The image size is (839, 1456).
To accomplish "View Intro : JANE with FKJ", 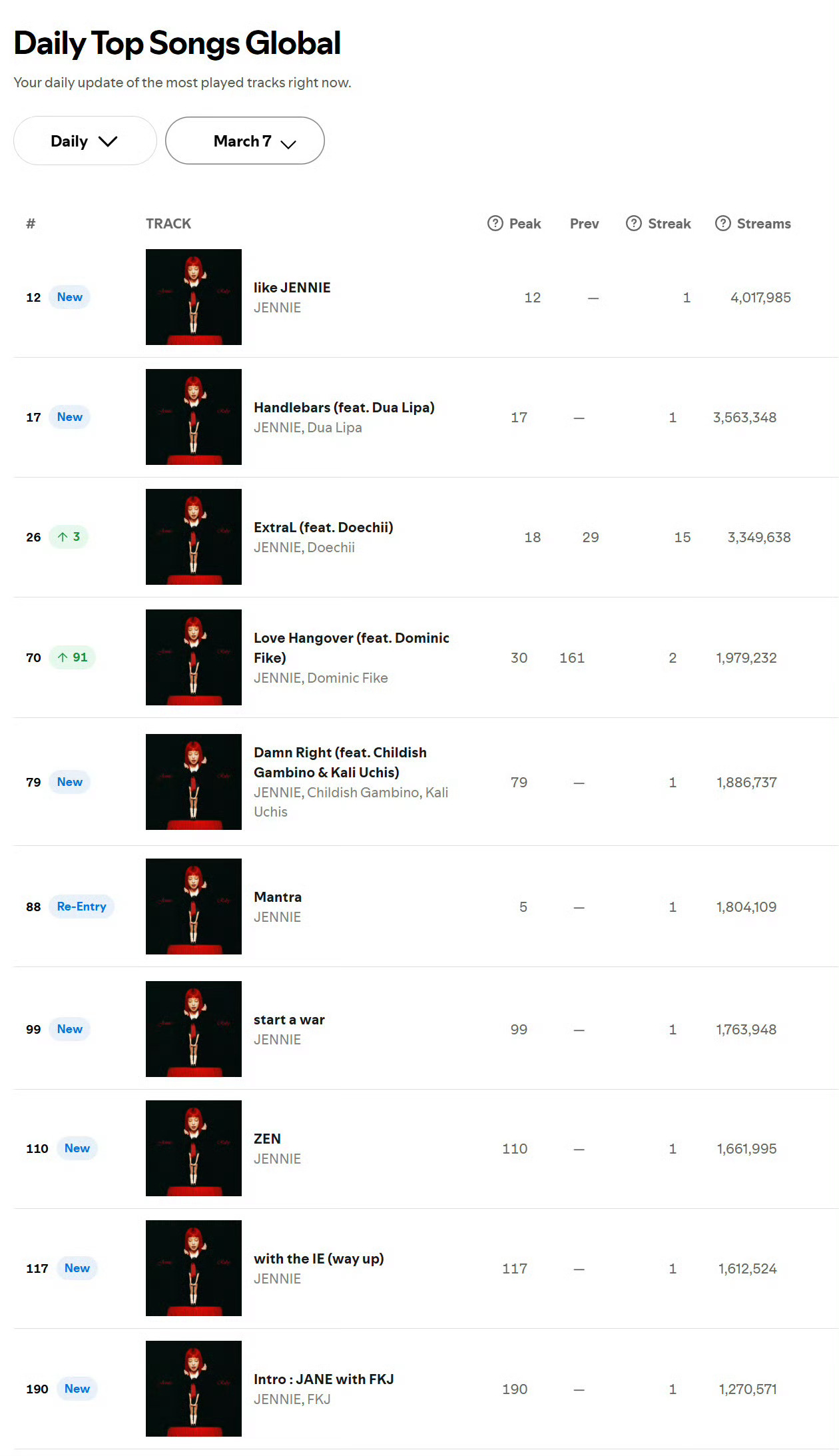I will [x=324, y=1379].
